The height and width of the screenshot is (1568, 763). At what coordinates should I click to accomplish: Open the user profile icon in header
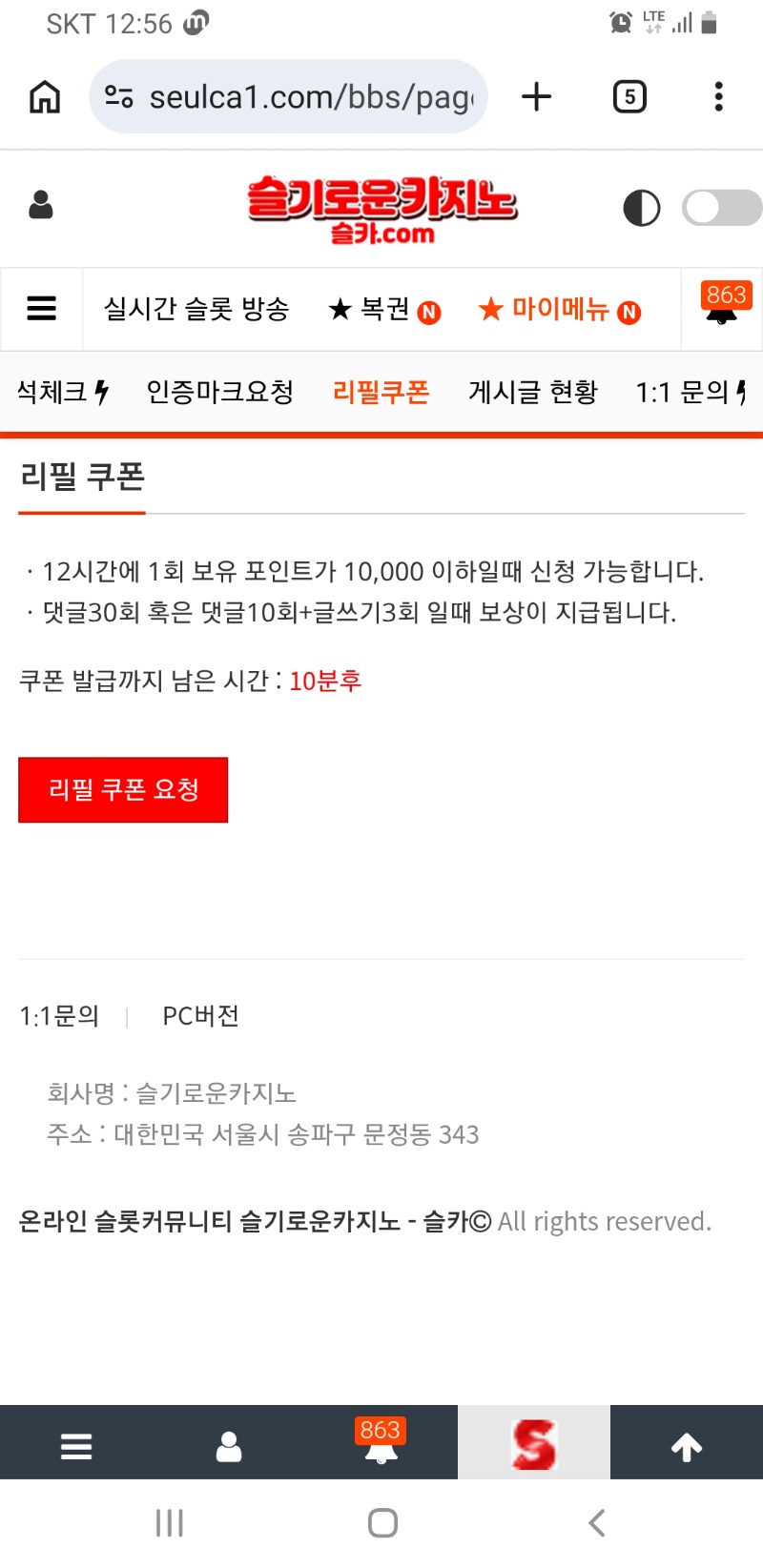coord(41,205)
